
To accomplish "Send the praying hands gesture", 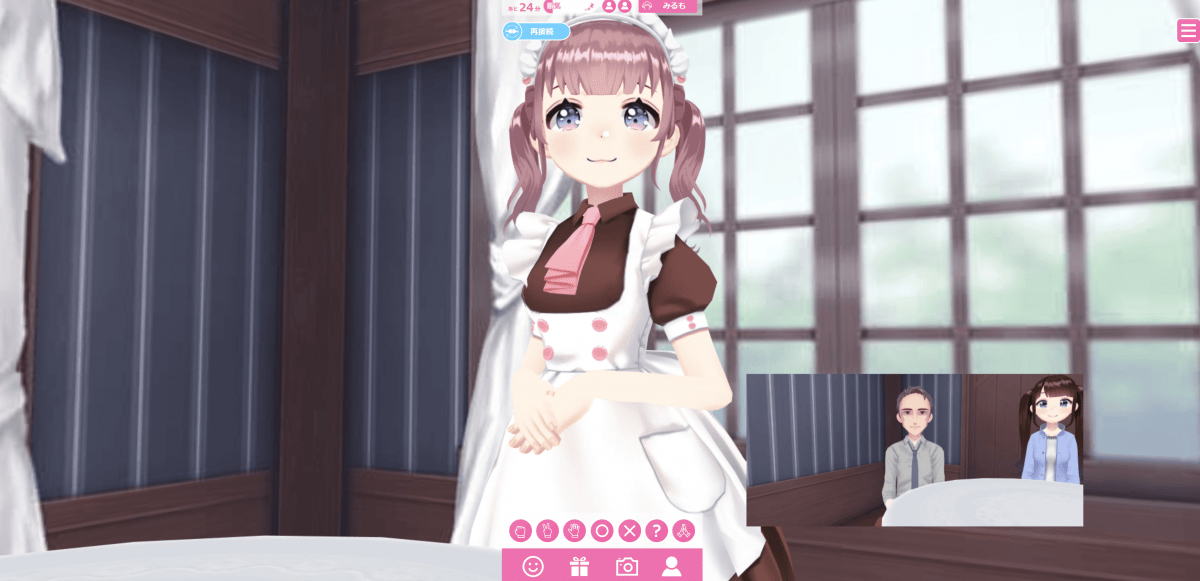I will (x=683, y=531).
